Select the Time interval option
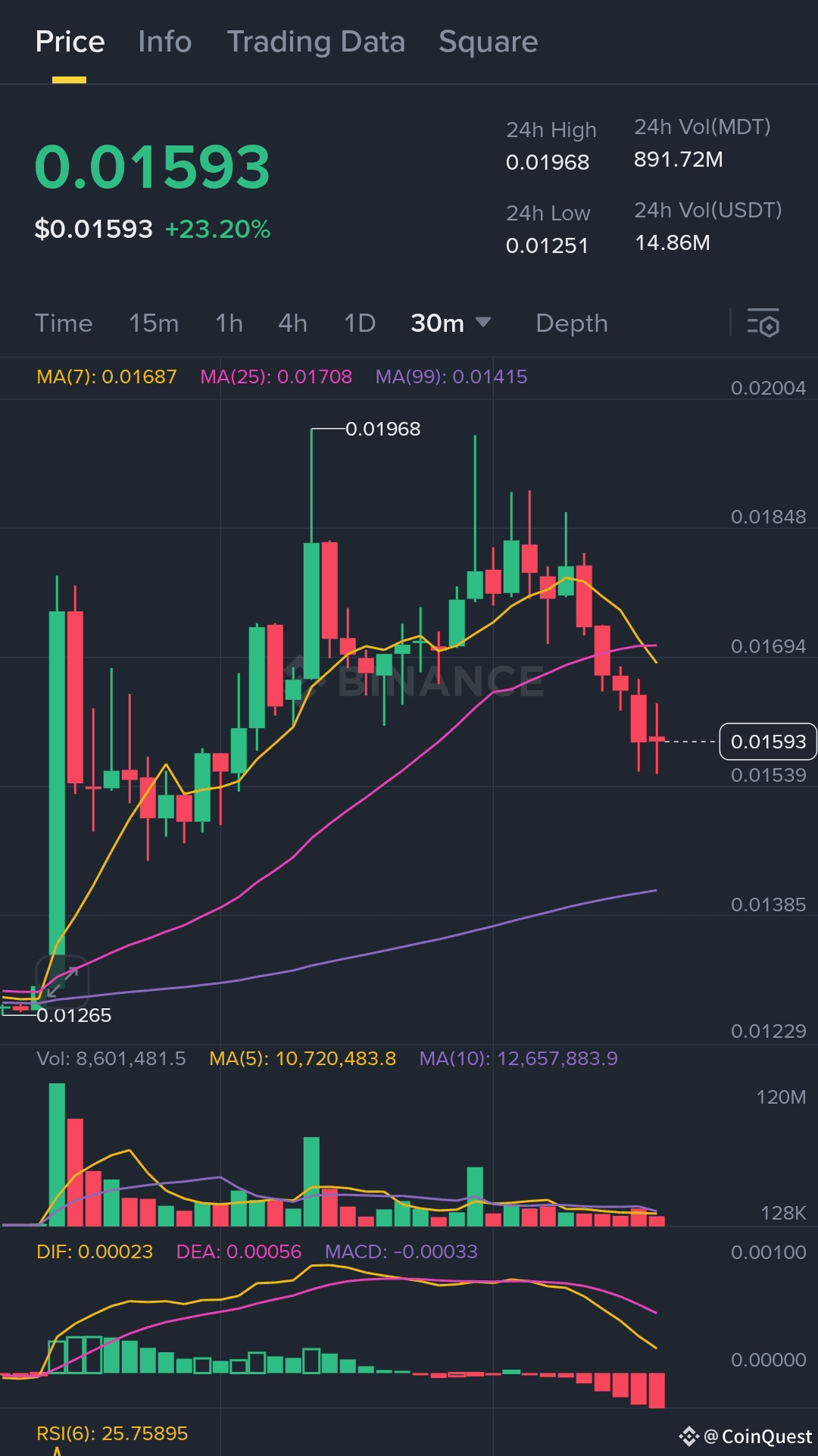This screenshot has height=1456, width=818. (64, 323)
